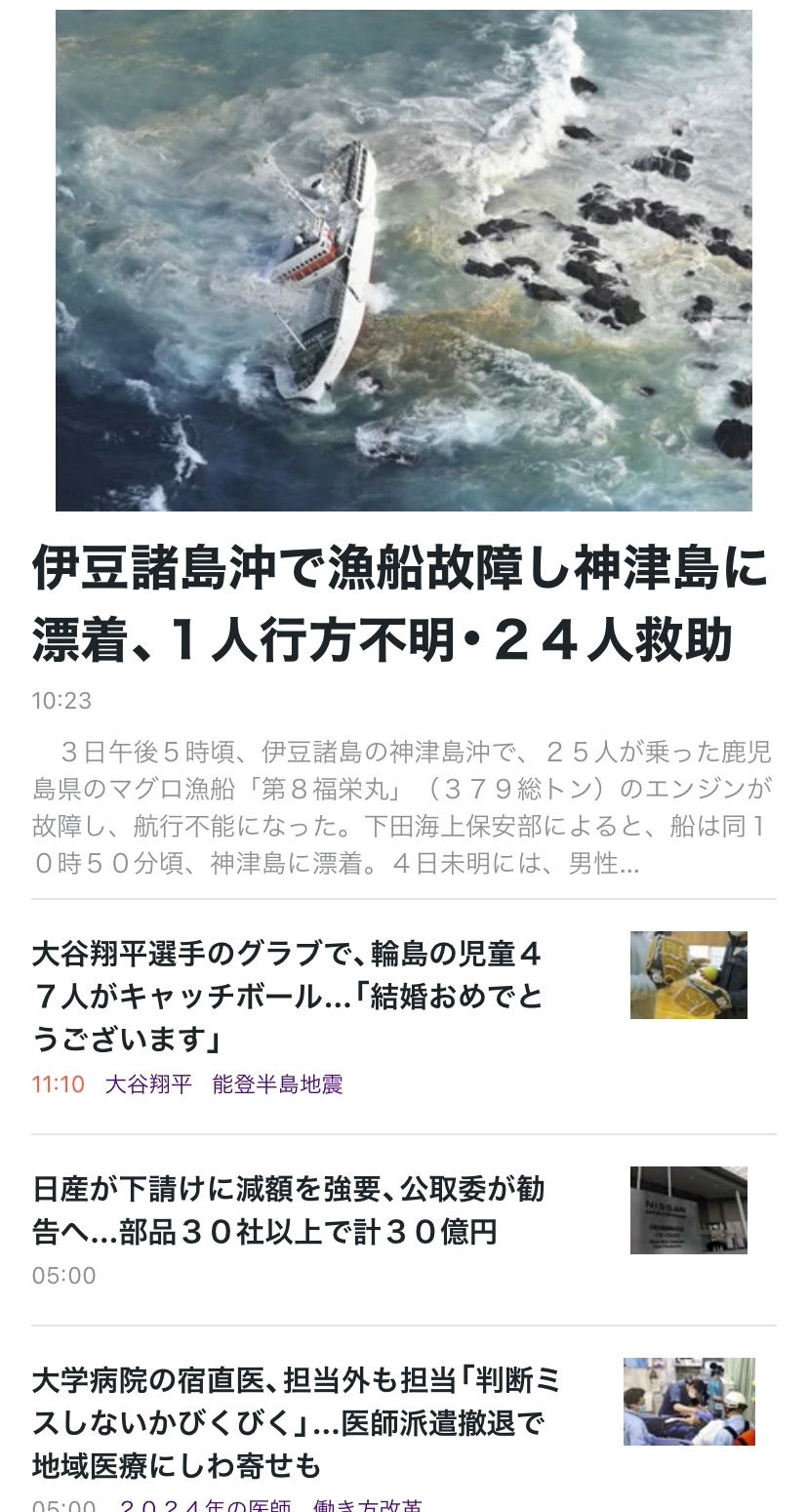Open the 日産 subcontractor price cut article

click(288, 1210)
